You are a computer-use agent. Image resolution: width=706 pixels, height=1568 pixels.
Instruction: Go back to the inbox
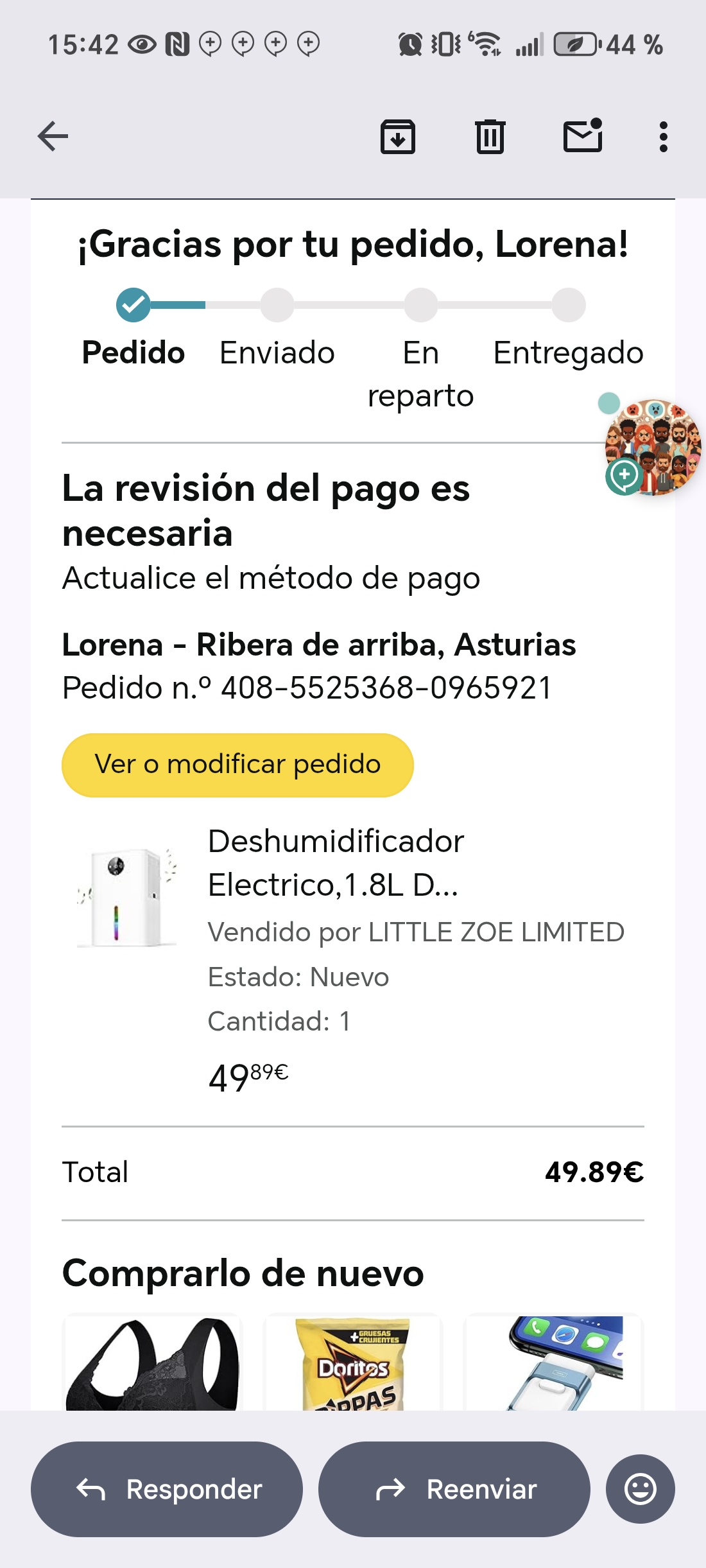[x=53, y=136]
